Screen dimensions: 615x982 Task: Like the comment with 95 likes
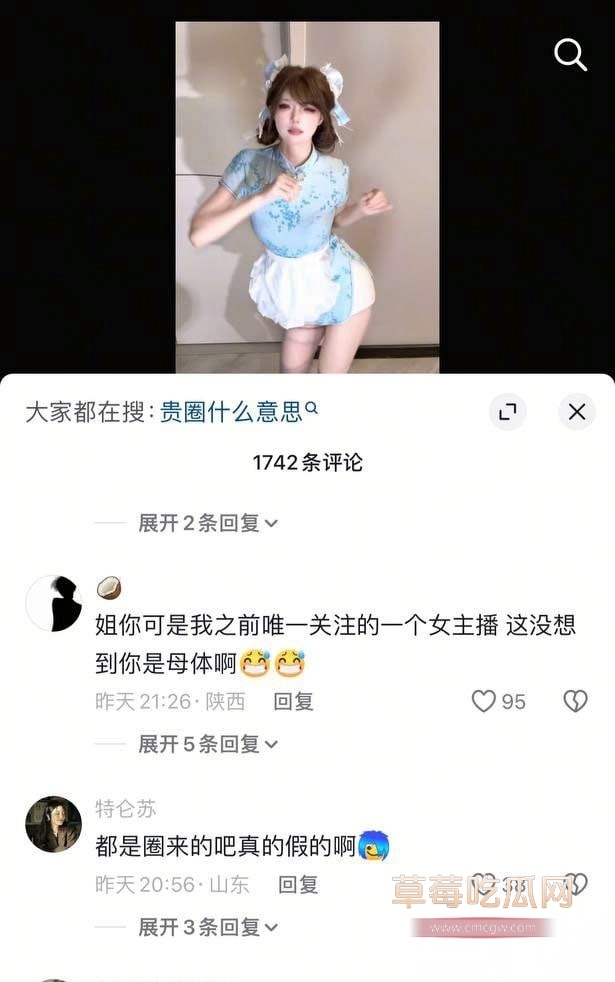click(x=485, y=701)
